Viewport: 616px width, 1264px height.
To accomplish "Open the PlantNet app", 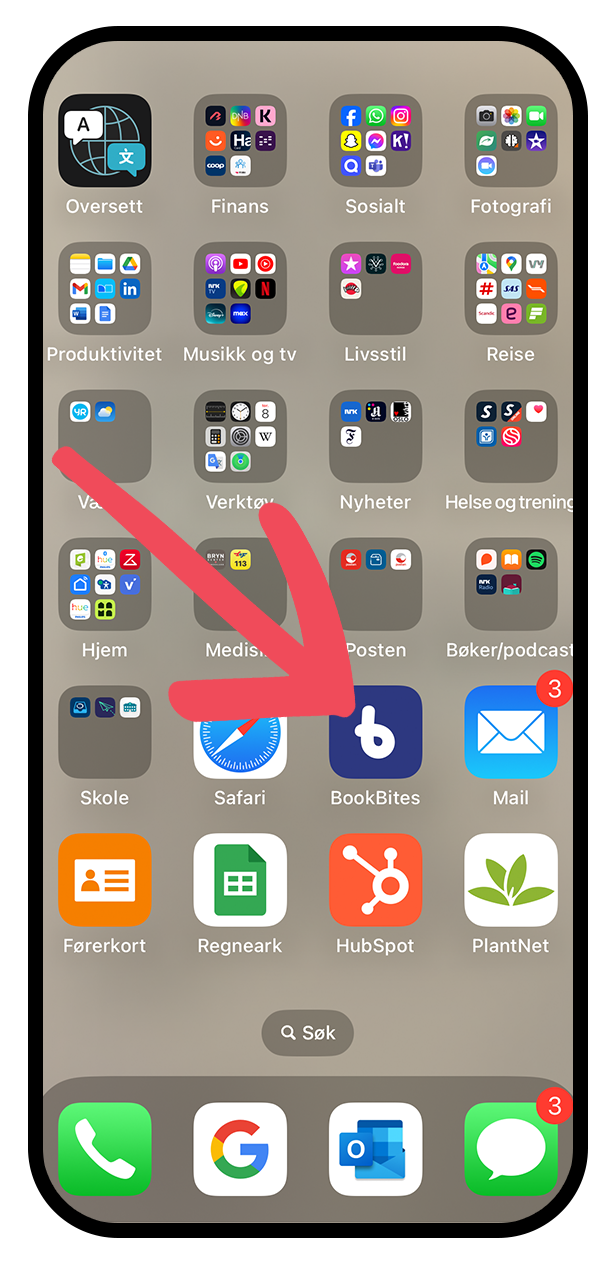I will point(510,881).
